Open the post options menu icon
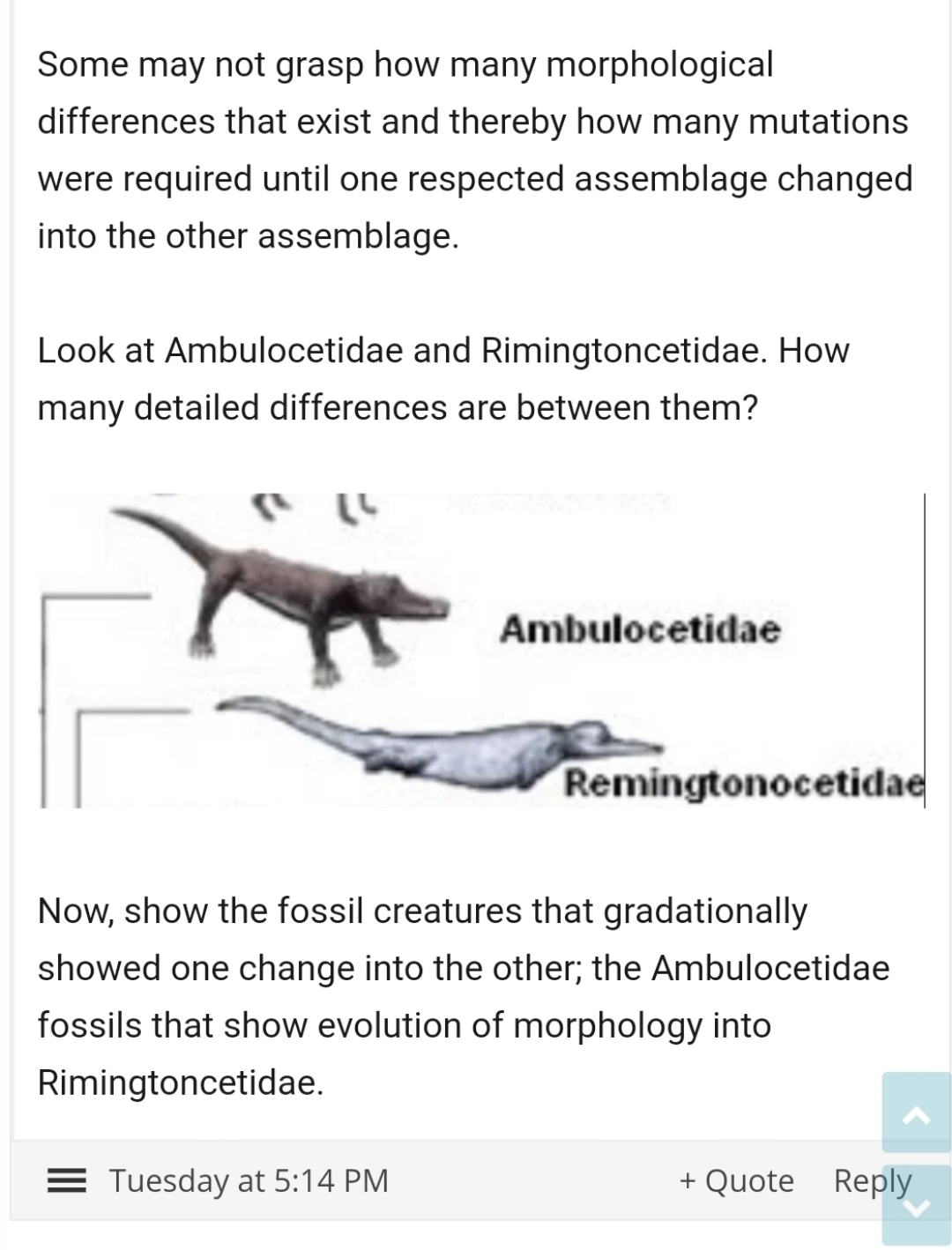This screenshot has height=1250, width=952. tap(67, 1180)
